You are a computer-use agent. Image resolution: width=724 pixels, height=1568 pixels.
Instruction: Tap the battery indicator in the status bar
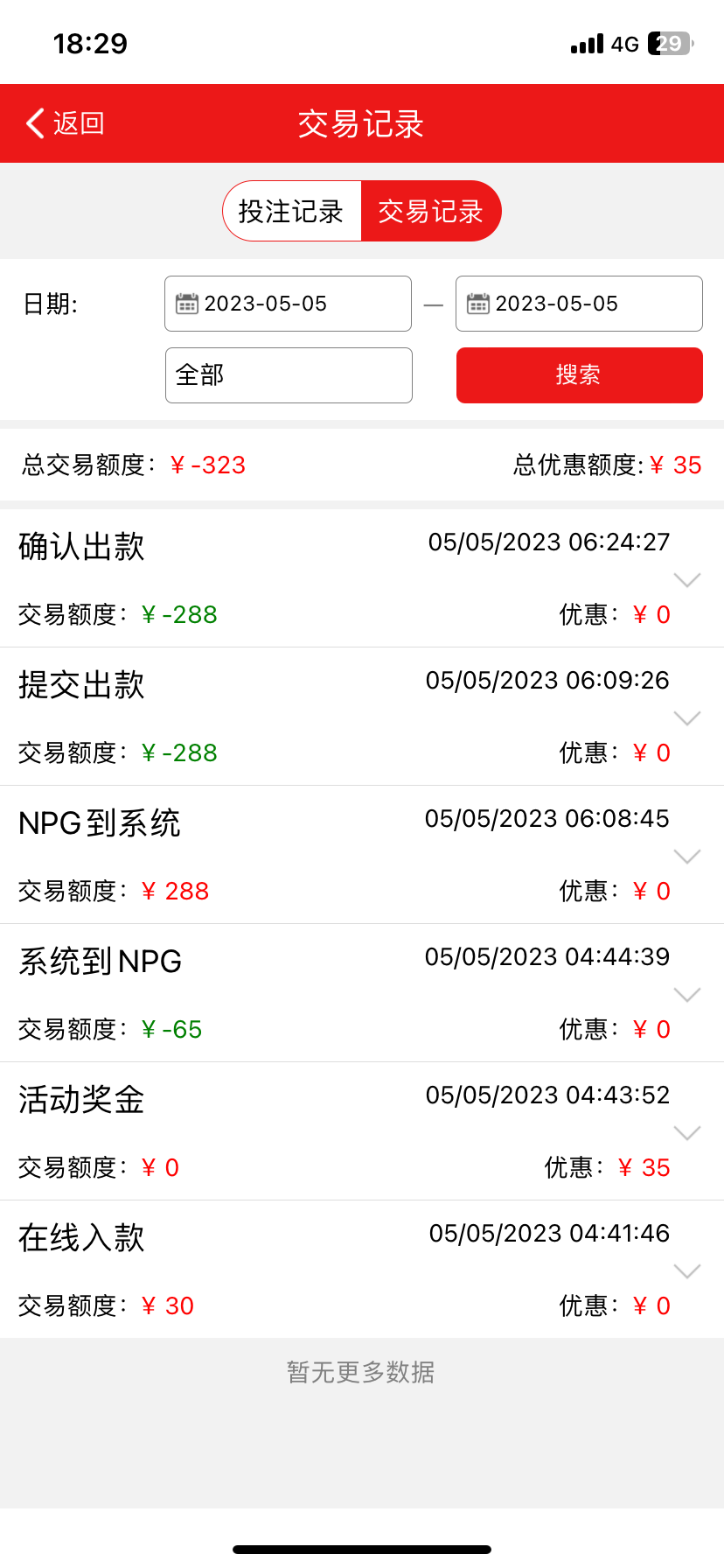tap(669, 42)
